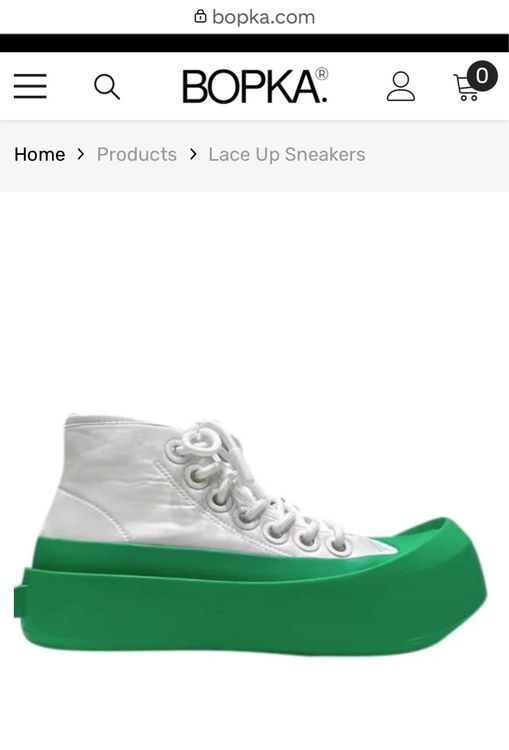Tap the bopka.com address bar

[x=254, y=17]
